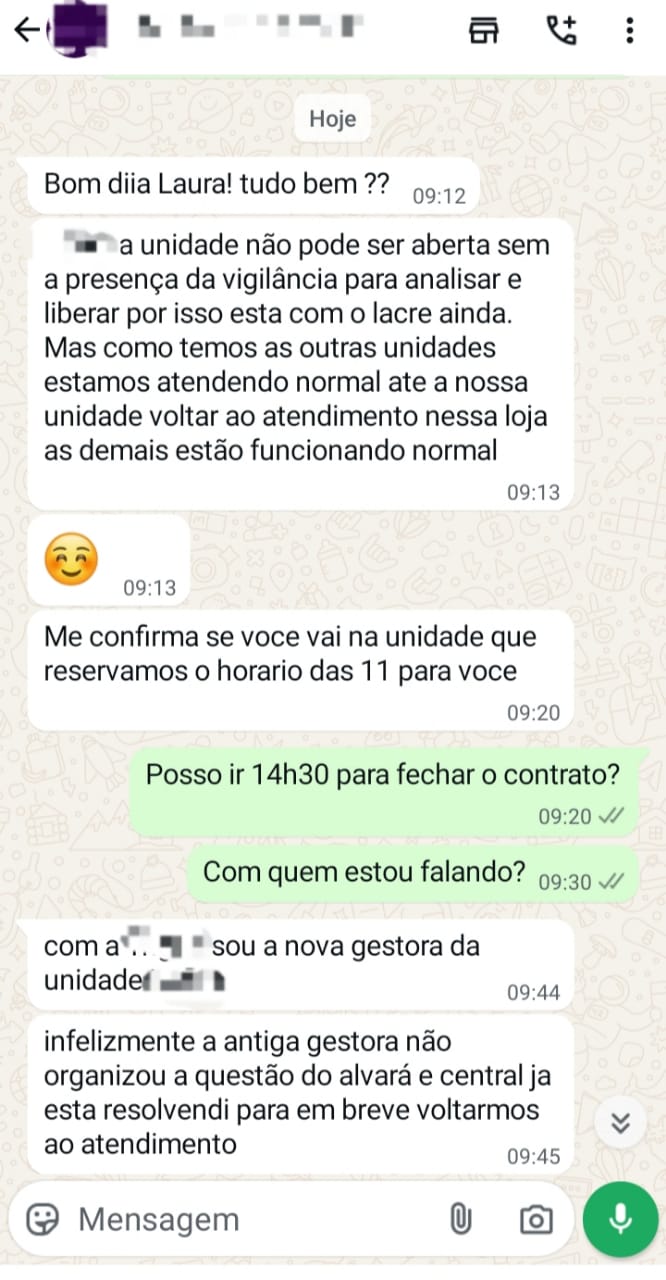Image resolution: width=666 pixels, height=1280 pixels.
Task: Open the business catalog storefront icon
Action: point(483,31)
